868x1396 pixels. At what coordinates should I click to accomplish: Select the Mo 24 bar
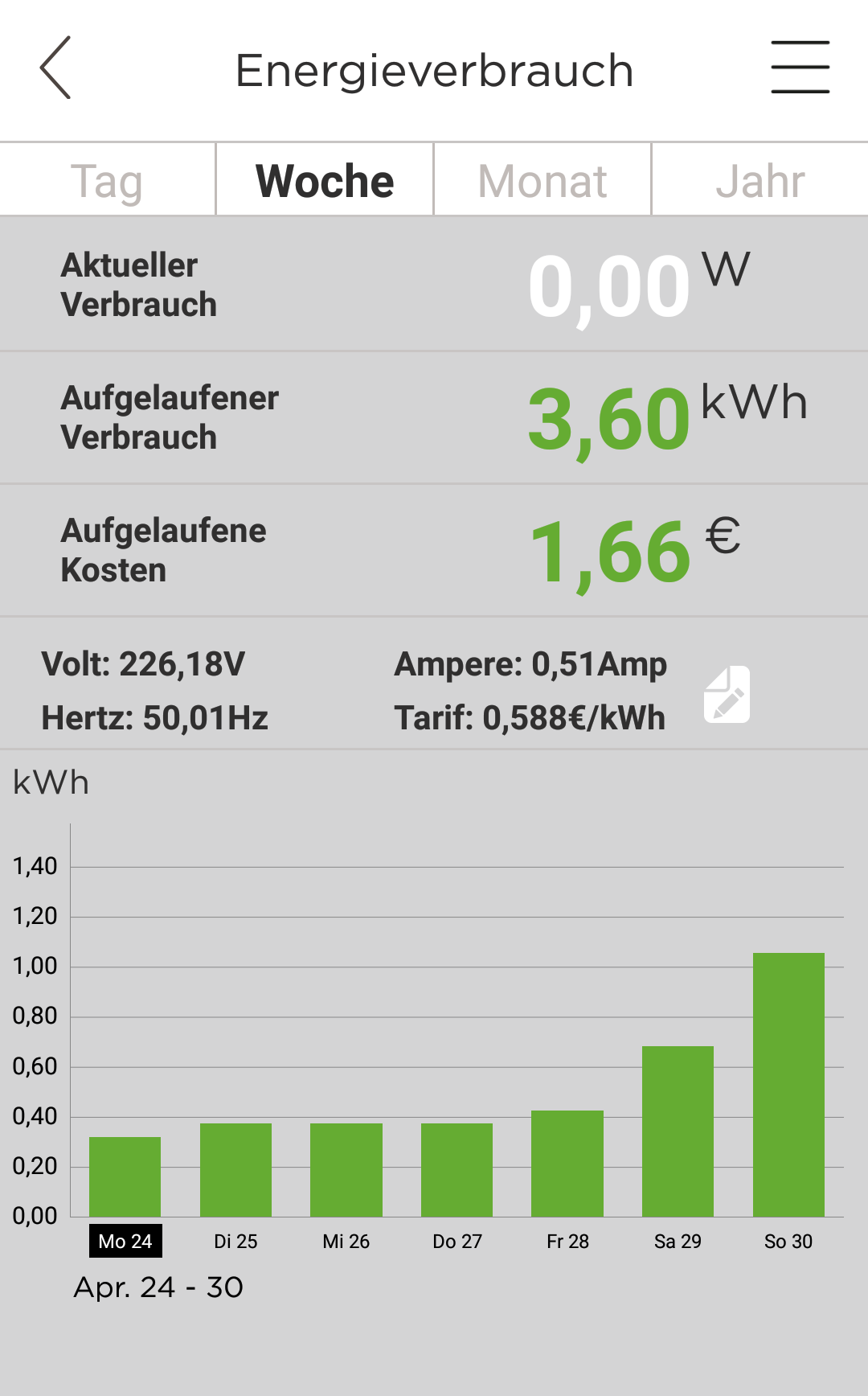click(125, 1176)
